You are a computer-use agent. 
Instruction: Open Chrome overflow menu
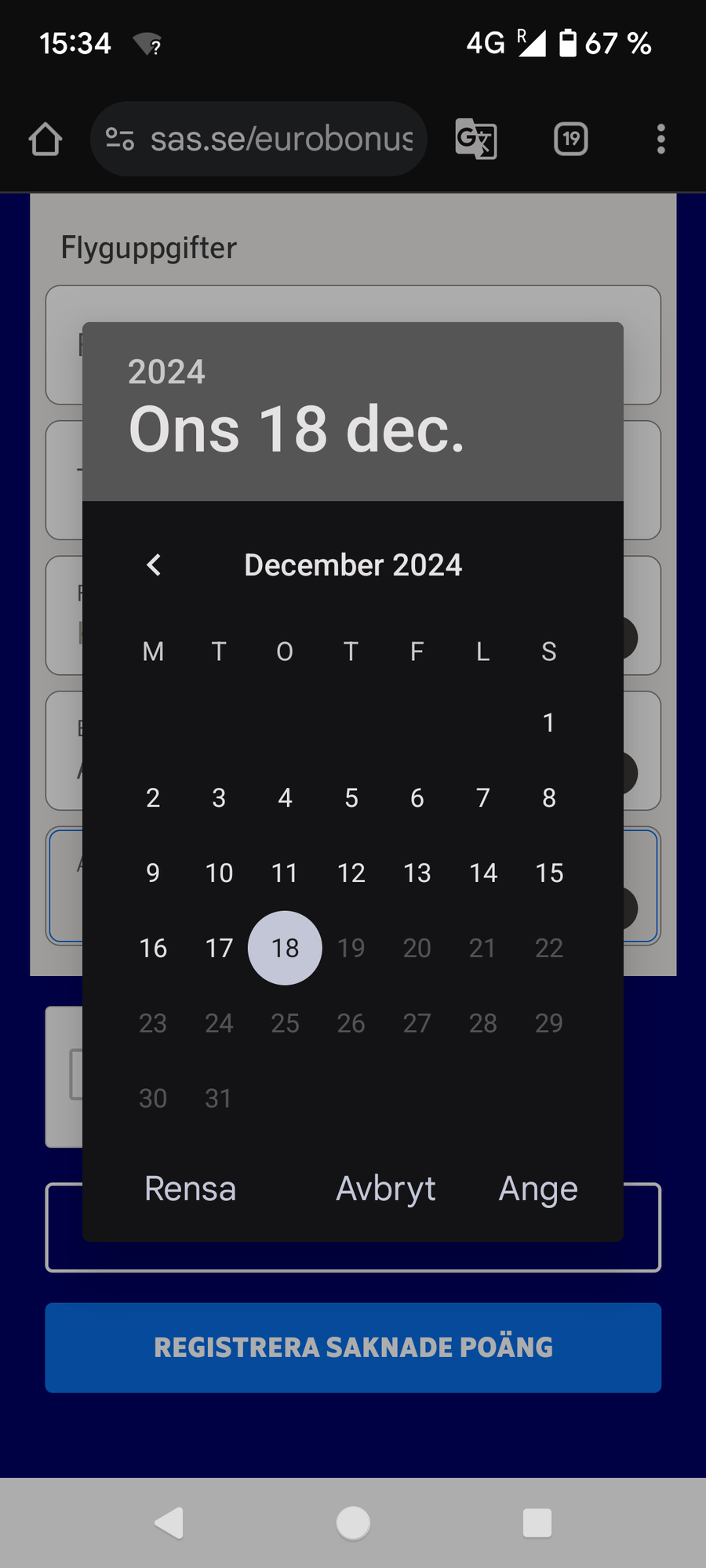pyautogui.click(x=661, y=140)
